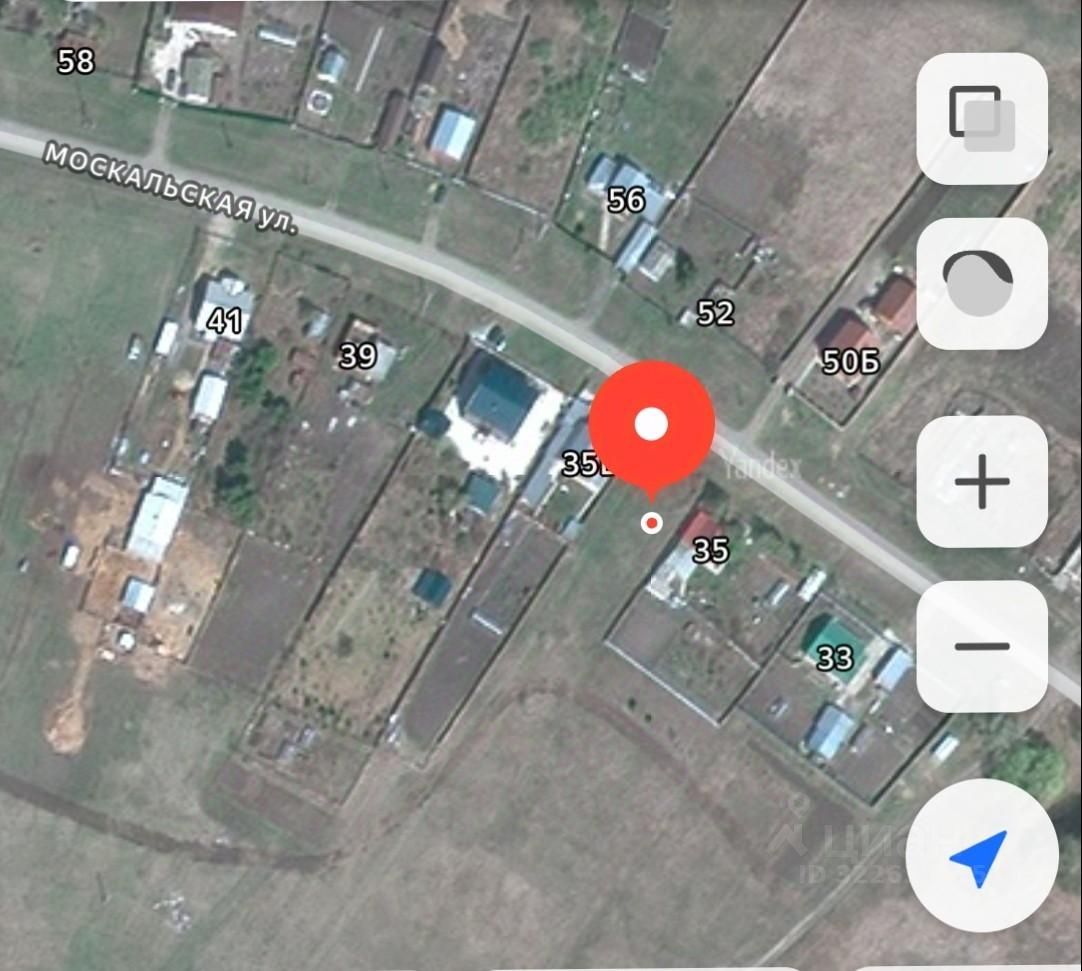This screenshot has height=971, width=1082.
Task: Zoom in with the plus button
Action: [981, 482]
